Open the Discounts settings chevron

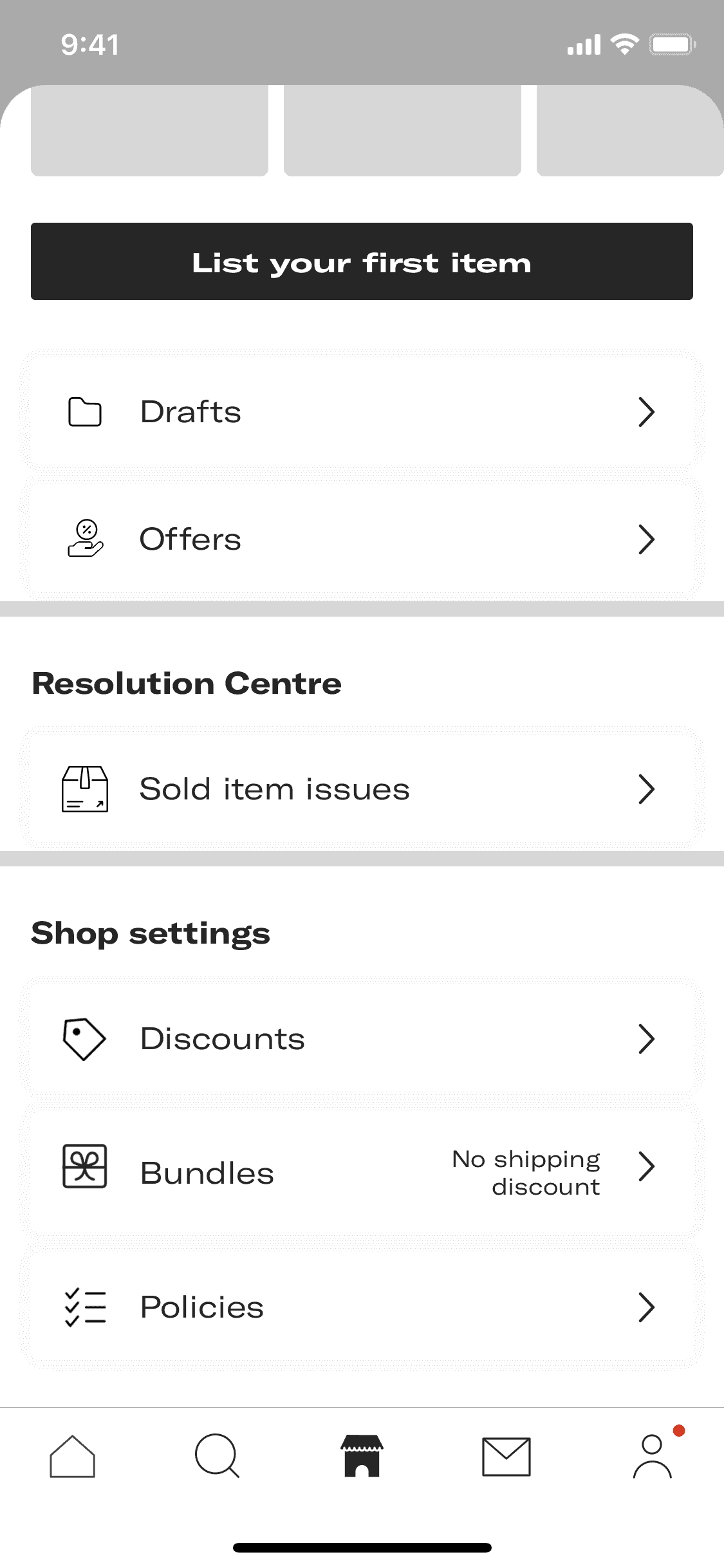click(646, 1038)
